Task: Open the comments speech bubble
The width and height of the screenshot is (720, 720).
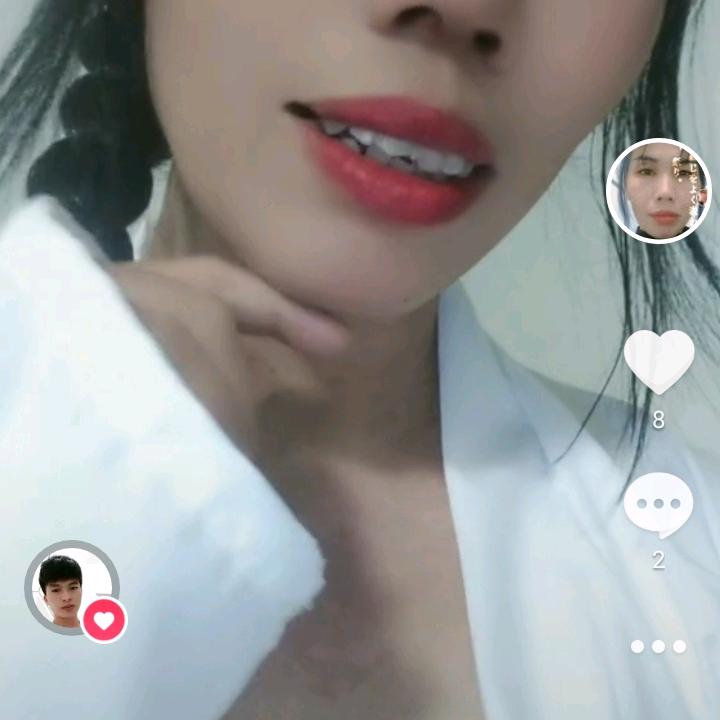Action: (x=658, y=503)
